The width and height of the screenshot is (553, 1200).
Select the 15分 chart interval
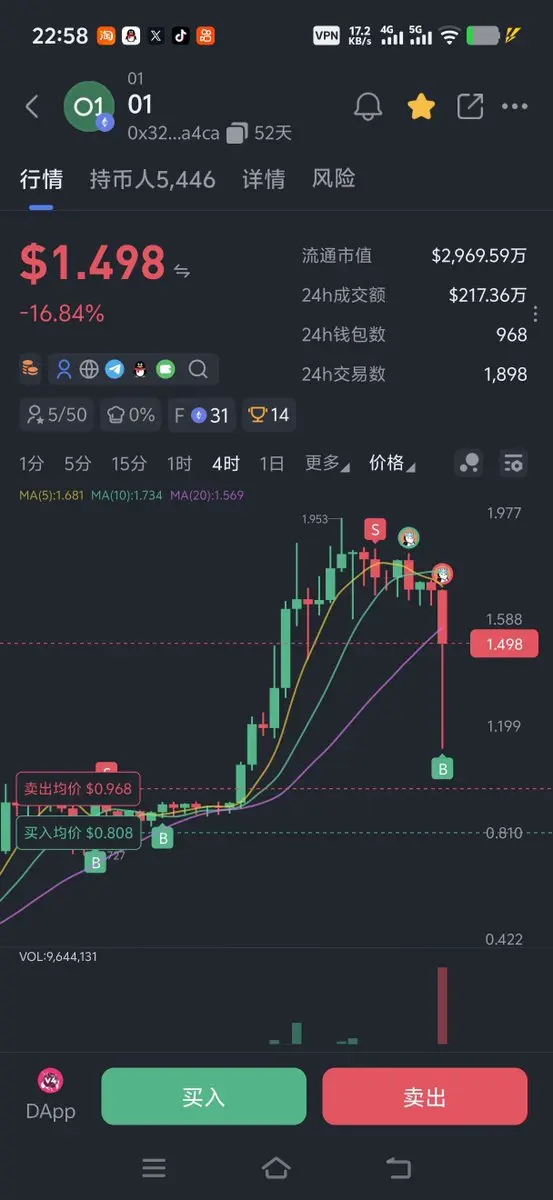click(129, 464)
